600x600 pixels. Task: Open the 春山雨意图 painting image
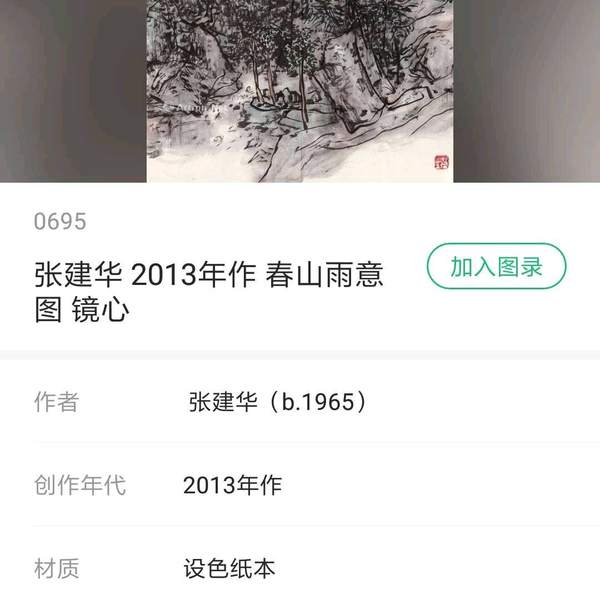(300, 90)
